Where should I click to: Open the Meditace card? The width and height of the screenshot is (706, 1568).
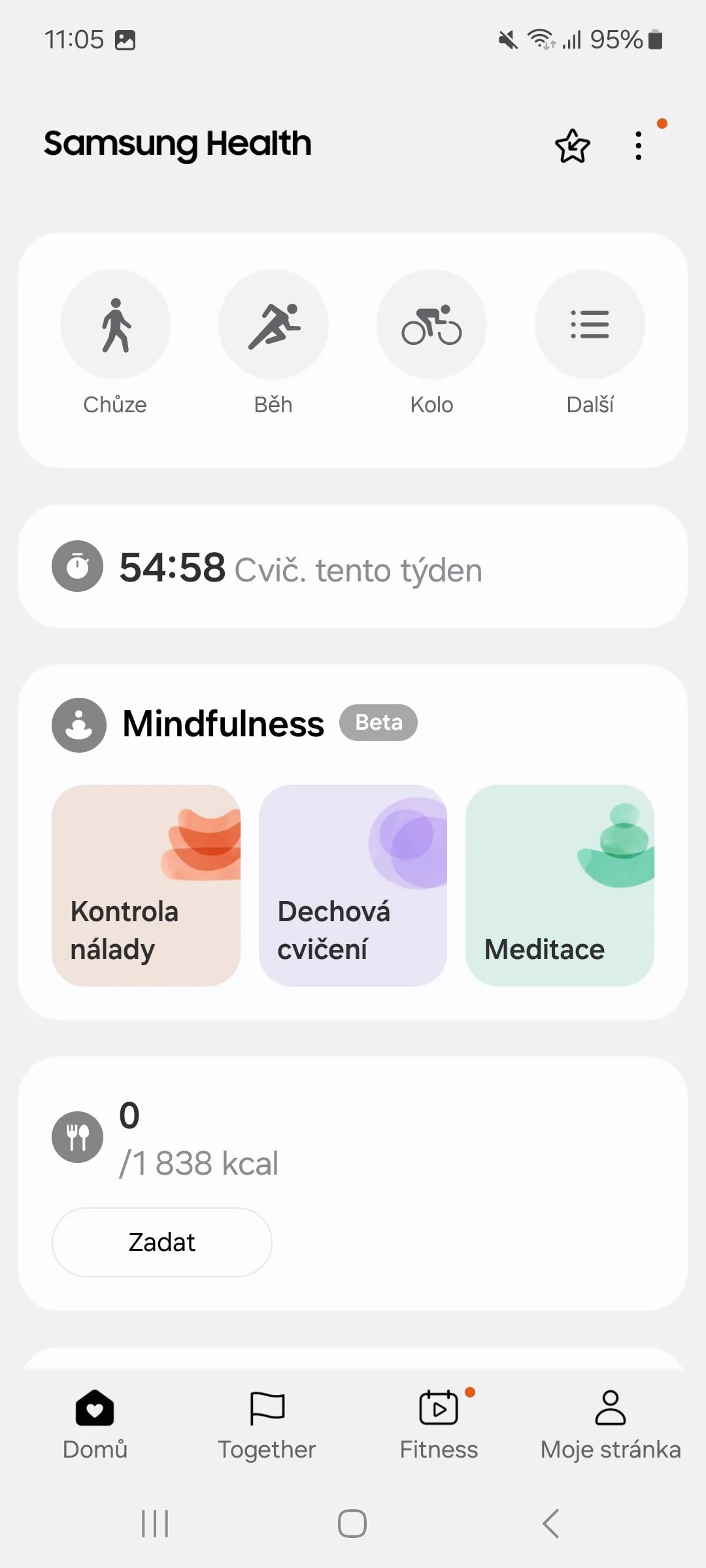[560, 885]
